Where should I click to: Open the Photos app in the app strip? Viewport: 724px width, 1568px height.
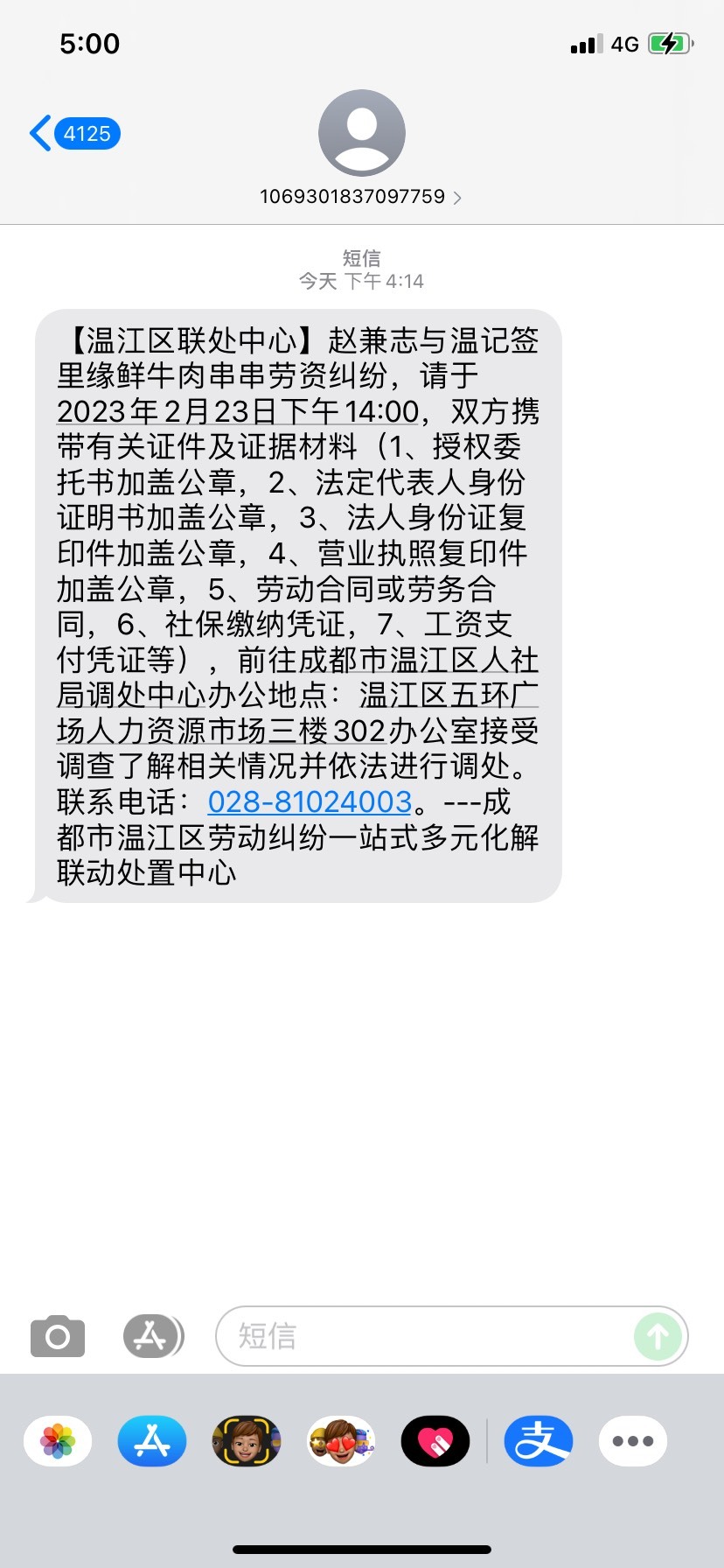tap(58, 1441)
